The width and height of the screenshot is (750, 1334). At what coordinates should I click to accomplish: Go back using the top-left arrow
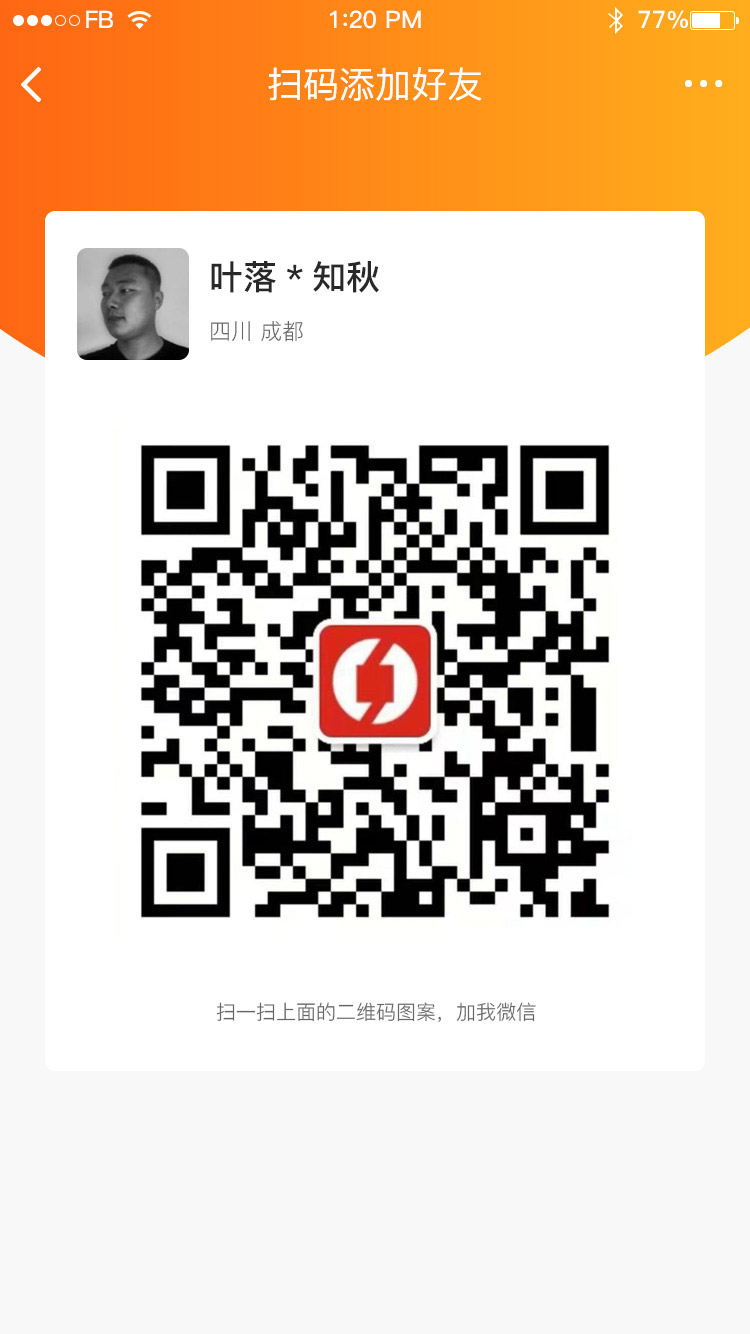click(32, 85)
